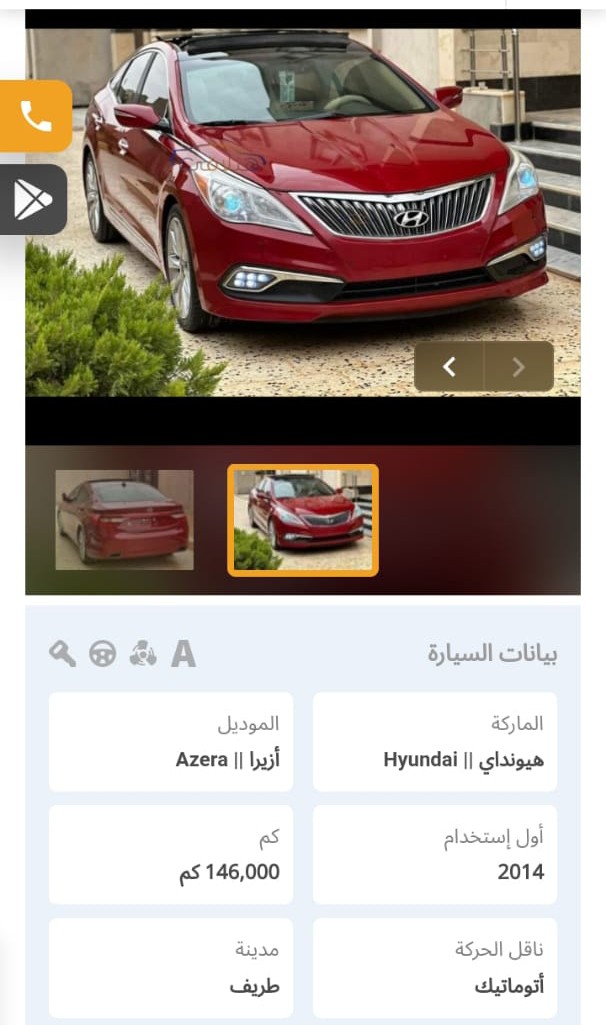Open the main red car photo
The width and height of the screenshot is (606, 1025).
click(303, 212)
